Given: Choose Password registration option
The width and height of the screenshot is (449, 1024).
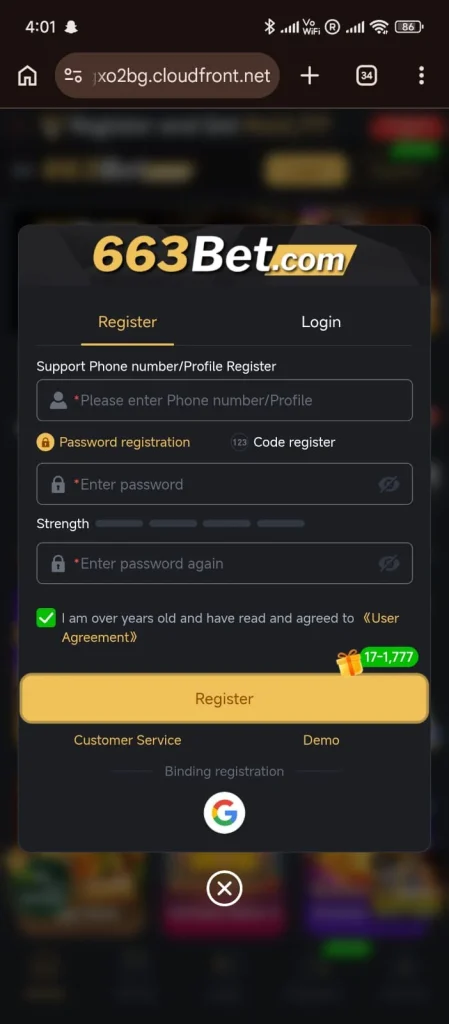Looking at the screenshot, I should 114,442.
